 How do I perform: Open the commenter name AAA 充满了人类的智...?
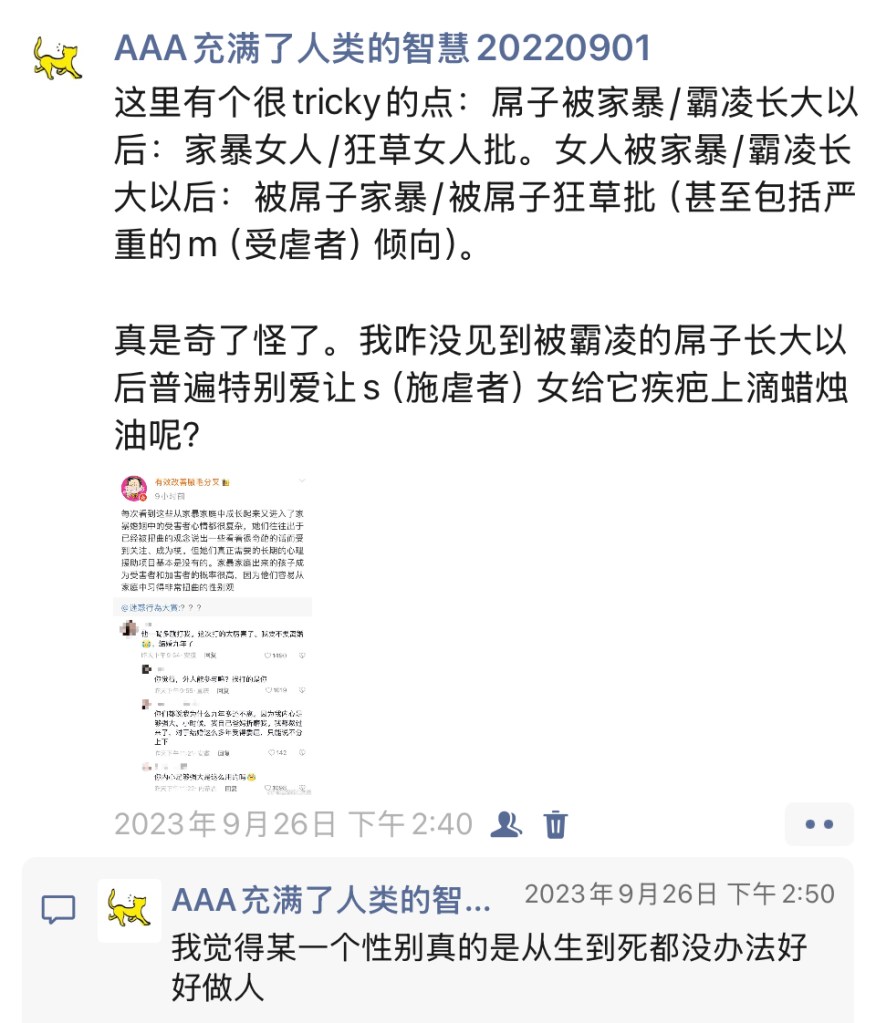[x=331, y=899]
